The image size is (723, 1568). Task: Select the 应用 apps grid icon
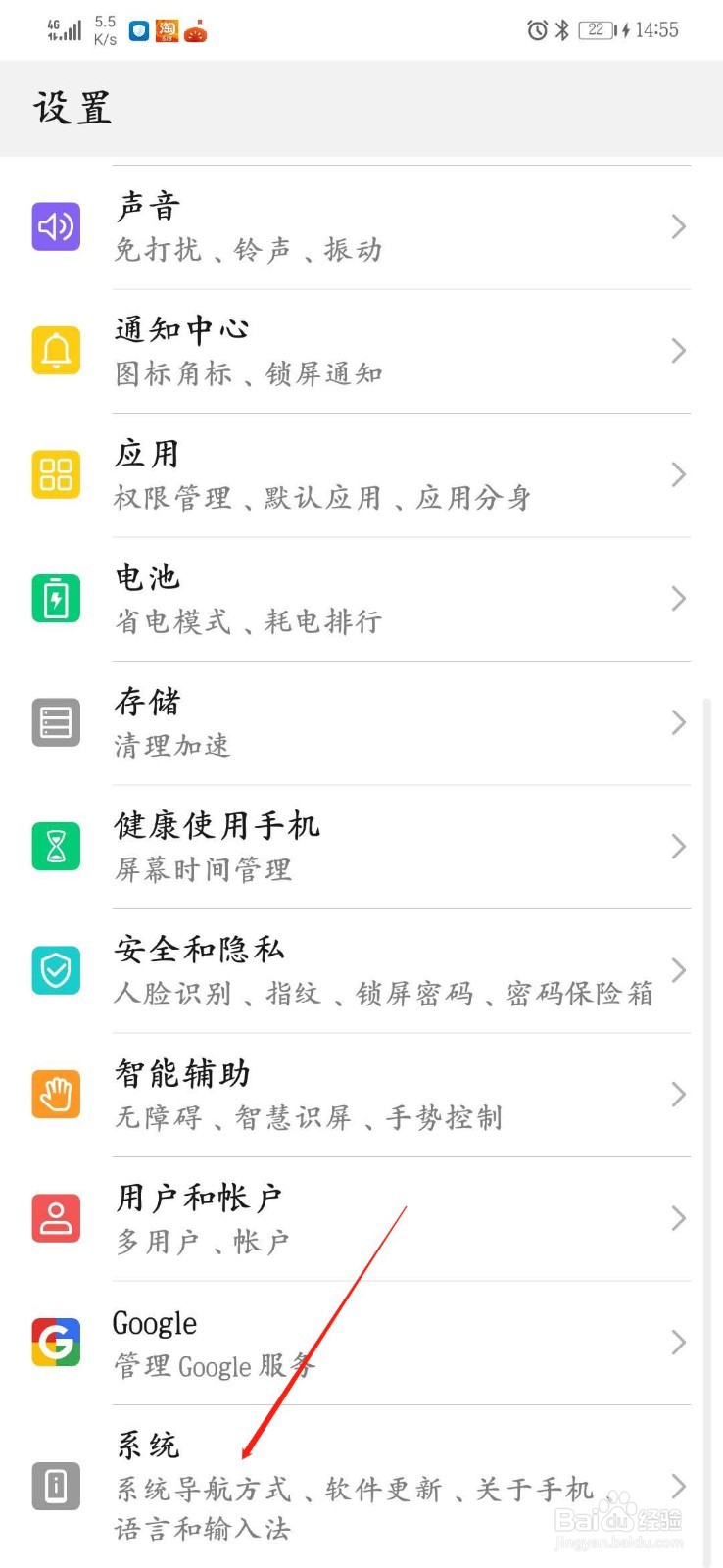56,474
